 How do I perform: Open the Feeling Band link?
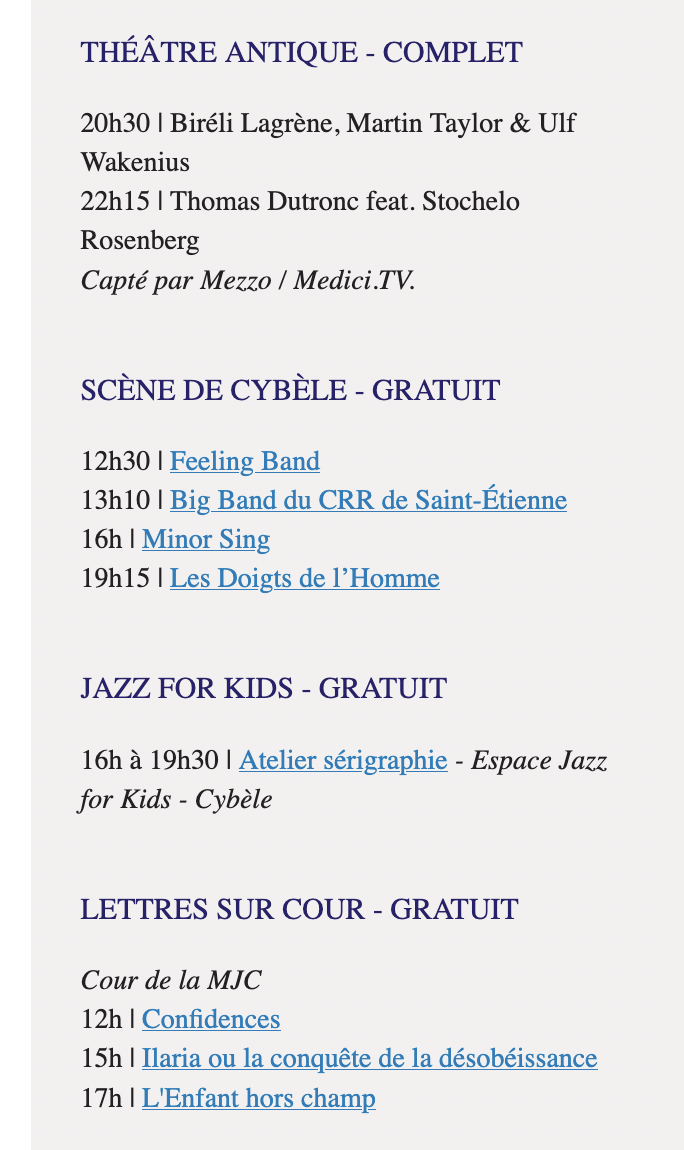pyautogui.click(x=245, y=461)
